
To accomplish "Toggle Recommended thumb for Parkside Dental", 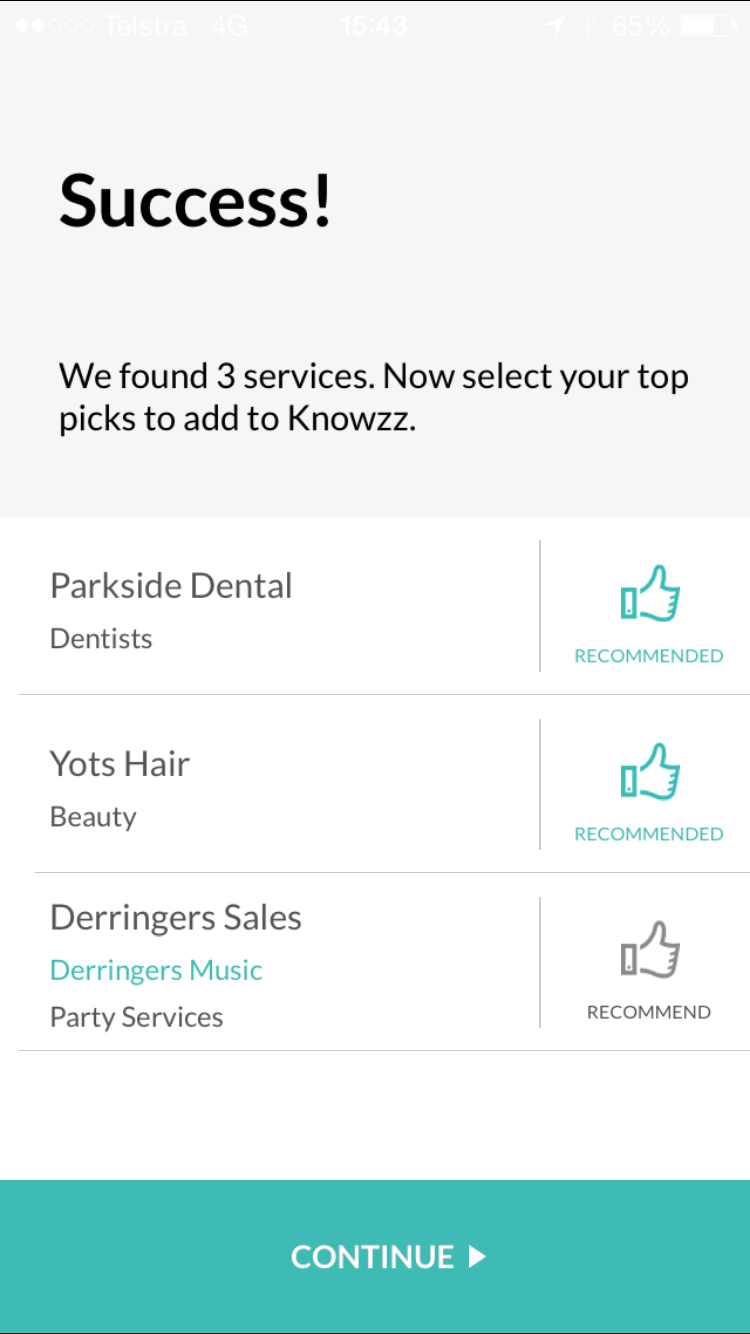I will click(x=649, y=606).
